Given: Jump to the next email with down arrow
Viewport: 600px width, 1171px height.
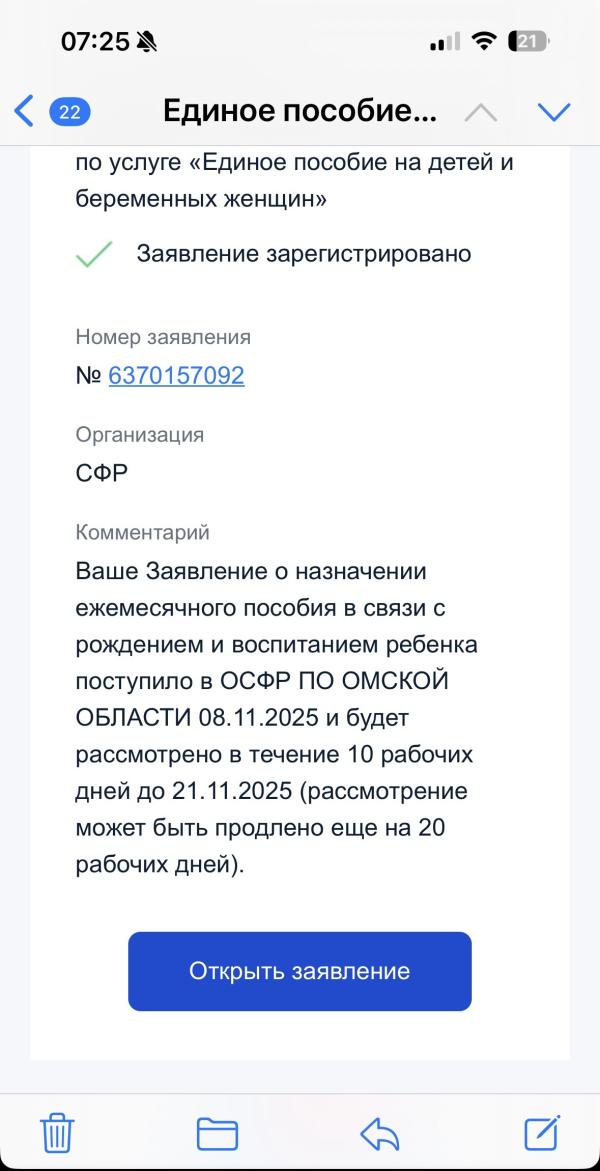Looking at the screenshot, I should [x=554, y=112].
